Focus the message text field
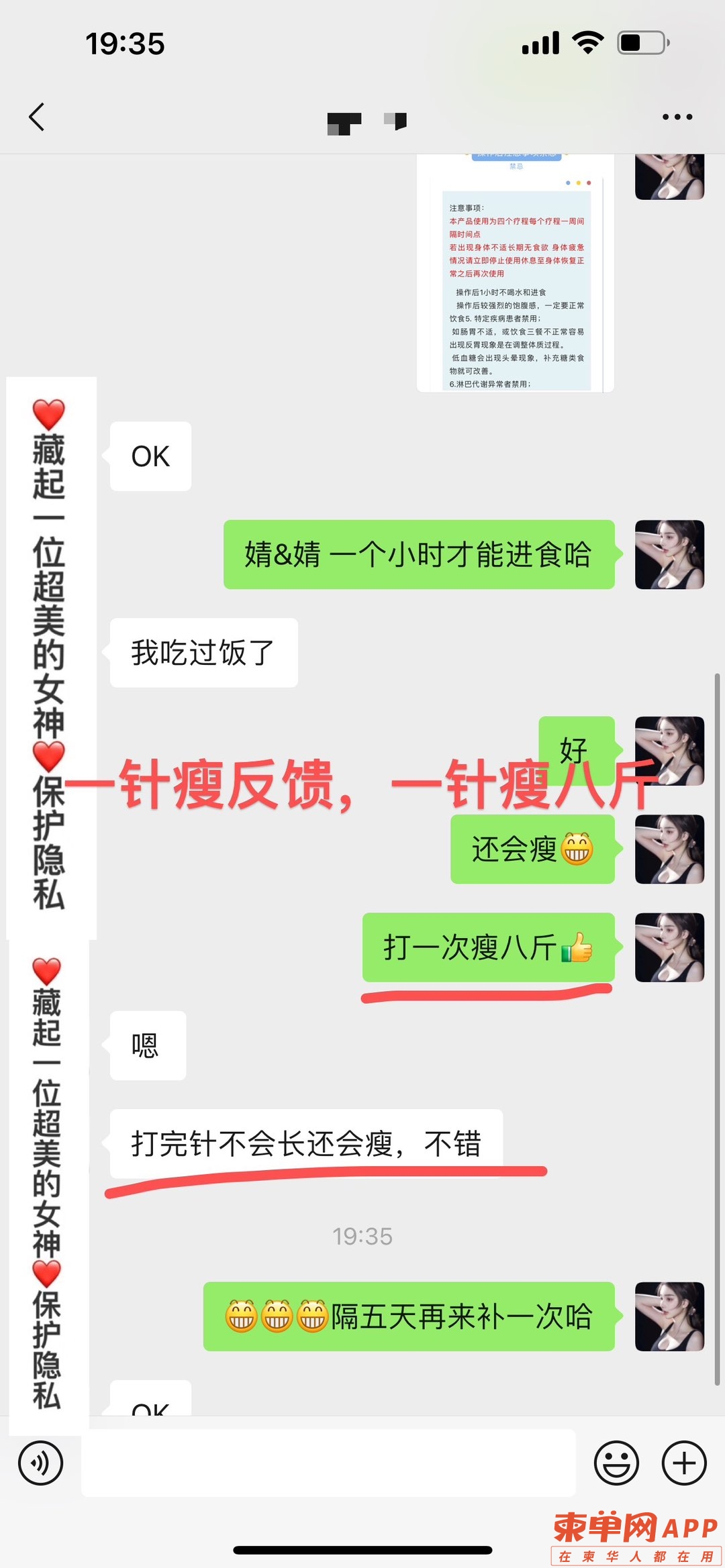Image resolution: width=725 pixels, height=1568 pixels. click(329, 1463)
